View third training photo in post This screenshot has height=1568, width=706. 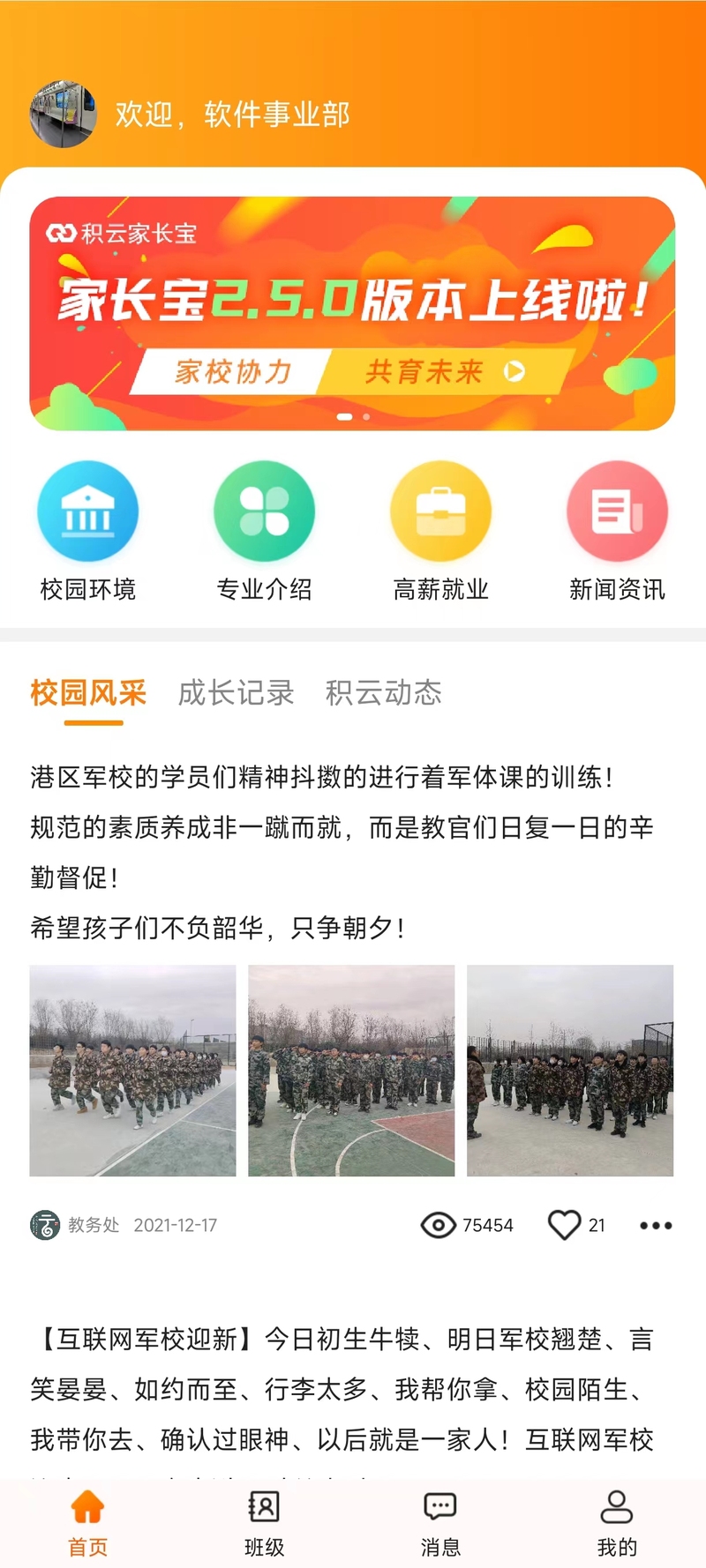570,1071
